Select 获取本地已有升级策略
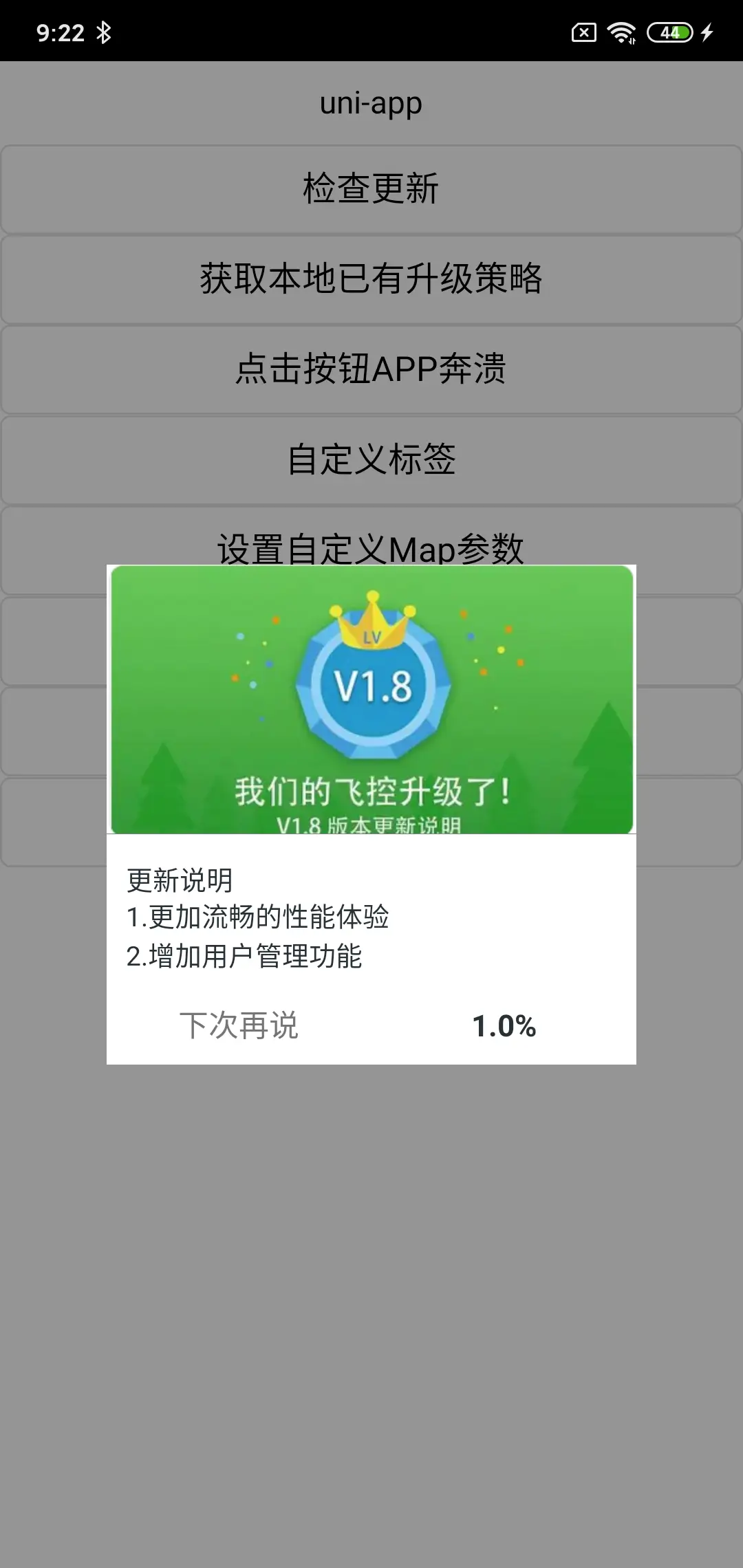The width and height of the screenshot is (743, 1568). pyautogui.click(x=371, y=279)
